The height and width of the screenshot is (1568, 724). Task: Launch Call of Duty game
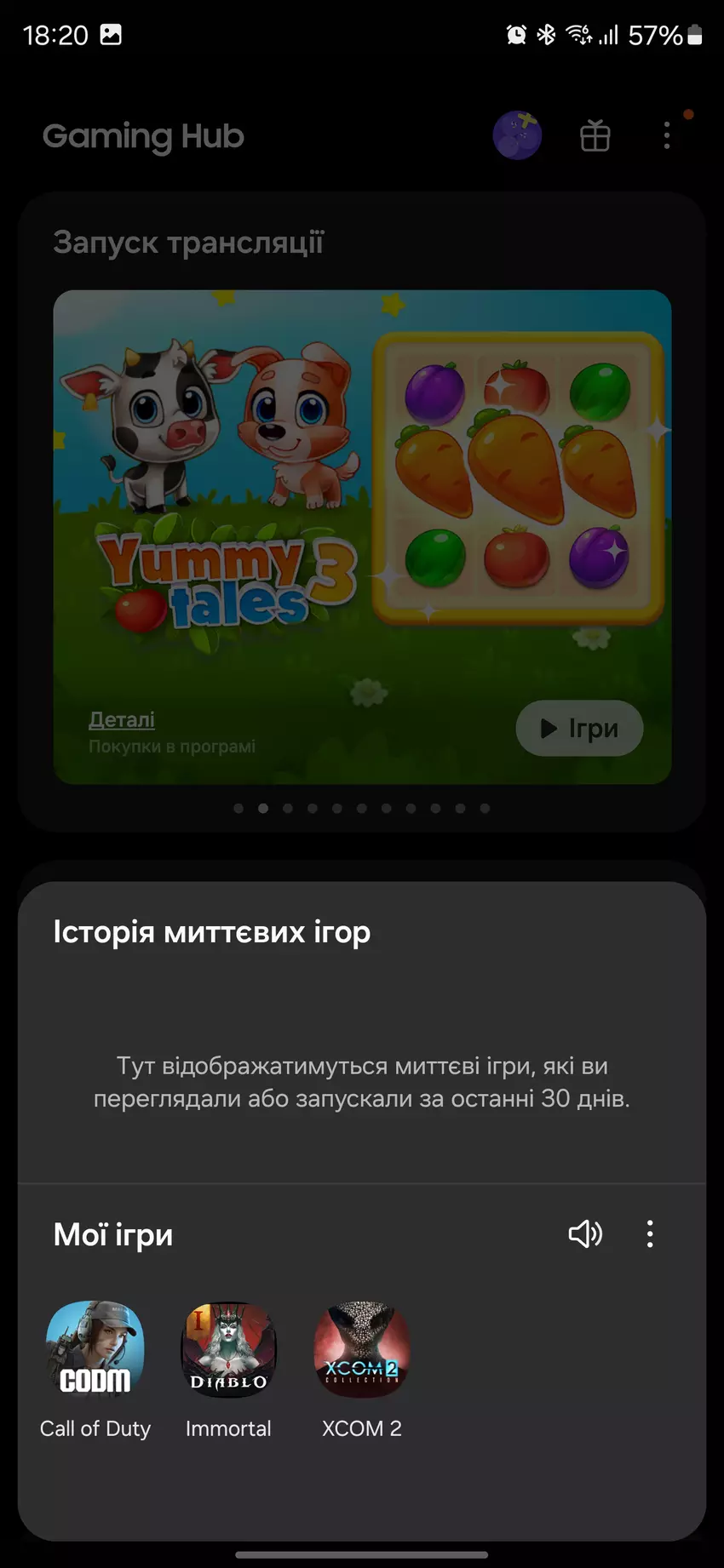[95, 1349]
